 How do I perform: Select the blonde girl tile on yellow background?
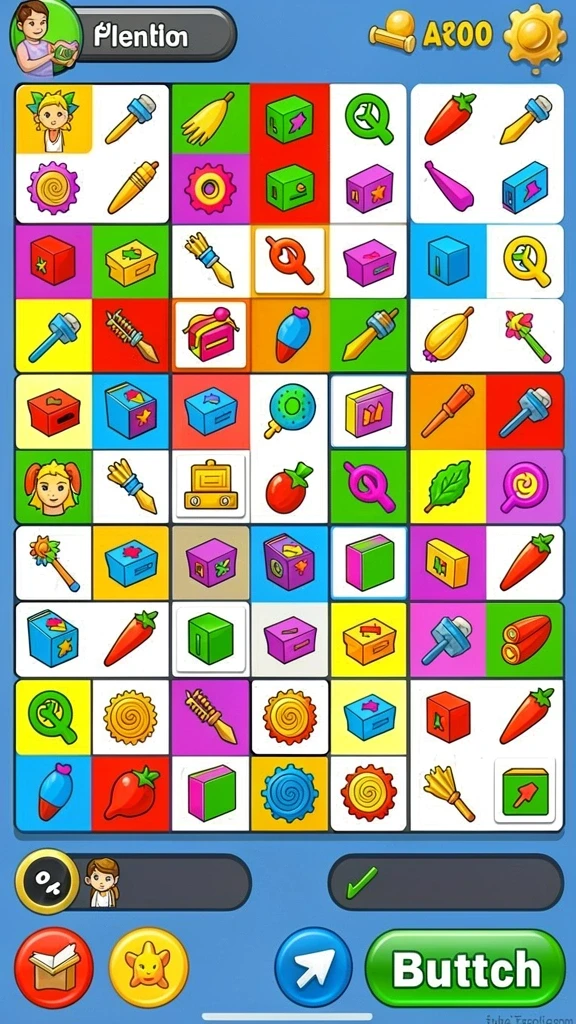tap(54, 119)
